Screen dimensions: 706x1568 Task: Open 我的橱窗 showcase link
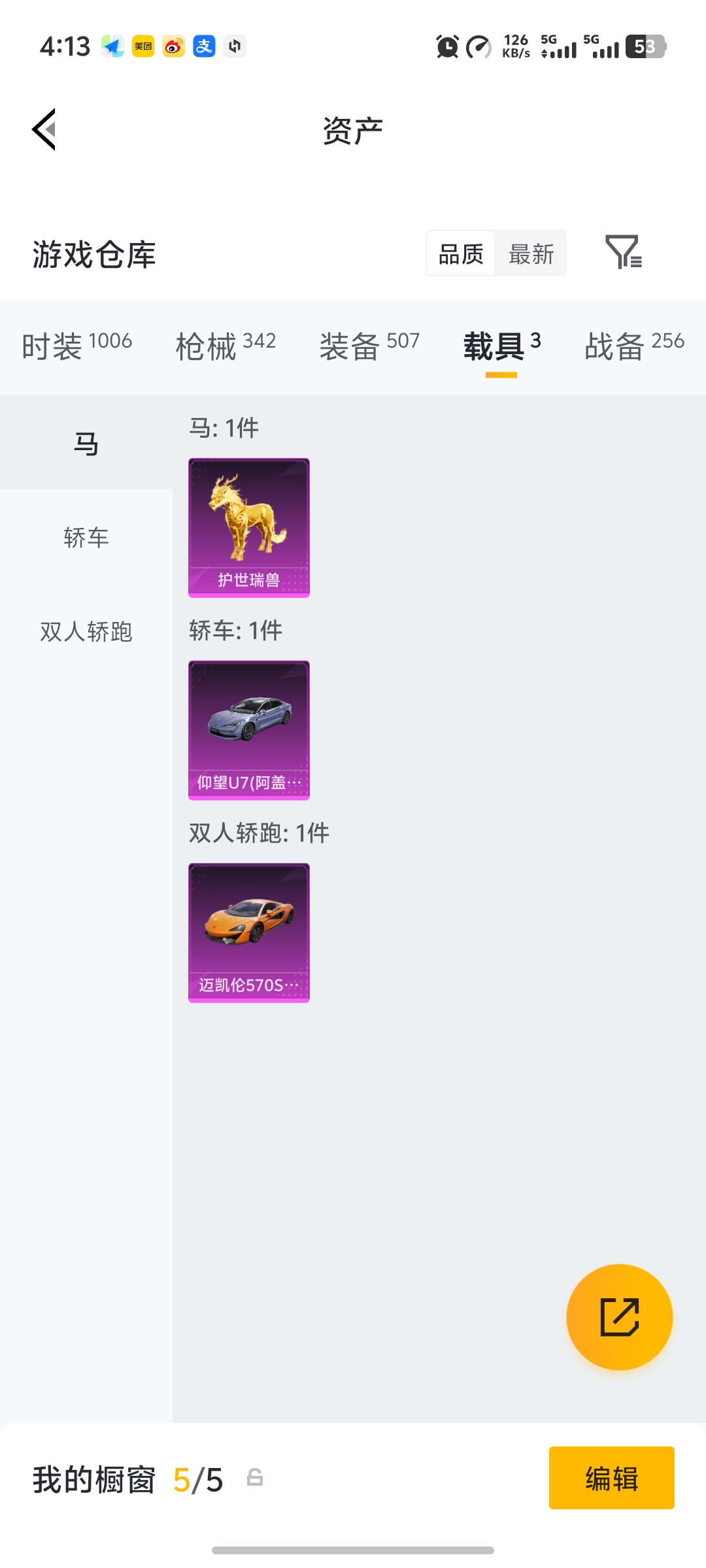(x=95, y=1481)
